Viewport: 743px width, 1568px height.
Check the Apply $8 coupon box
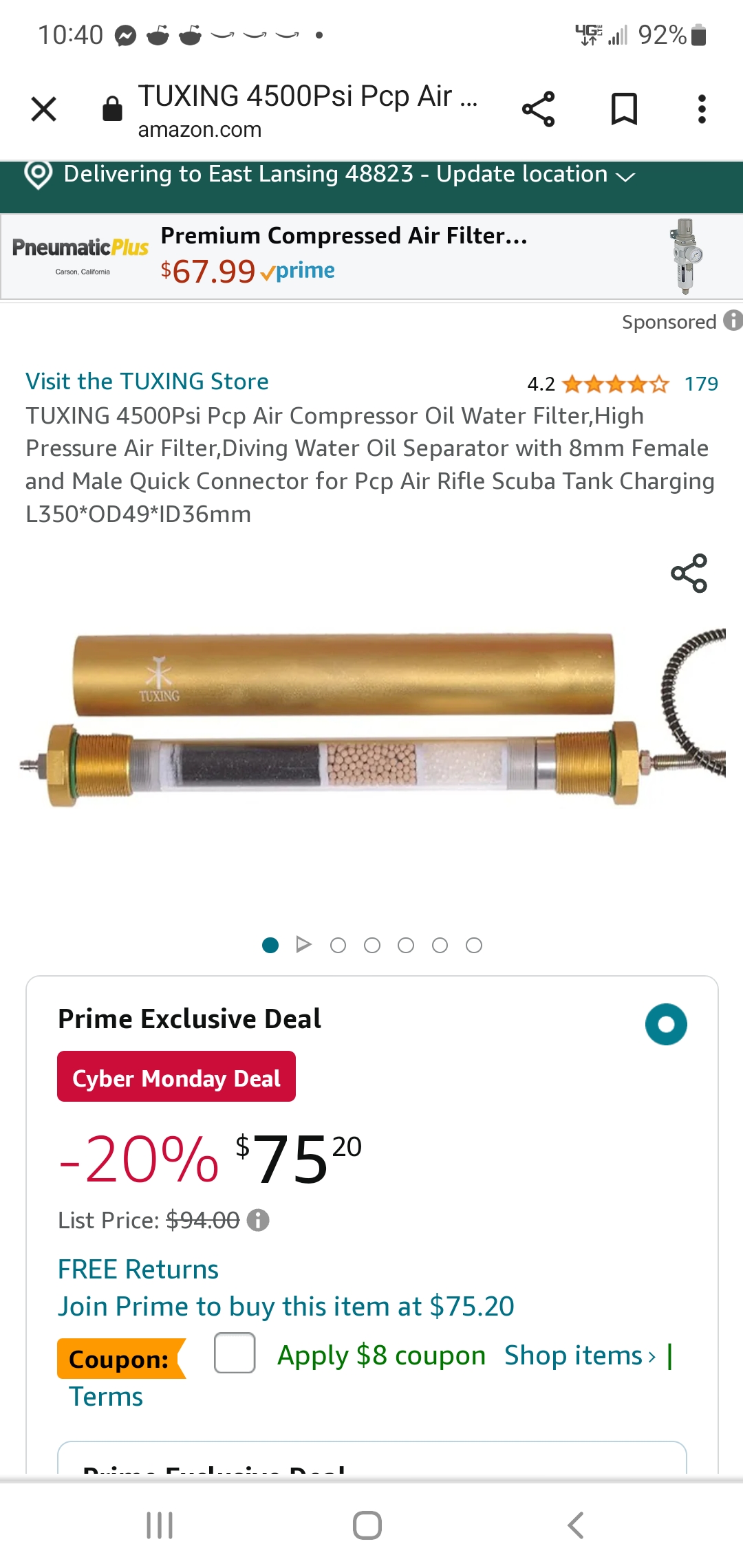(x=235, y=1353)
